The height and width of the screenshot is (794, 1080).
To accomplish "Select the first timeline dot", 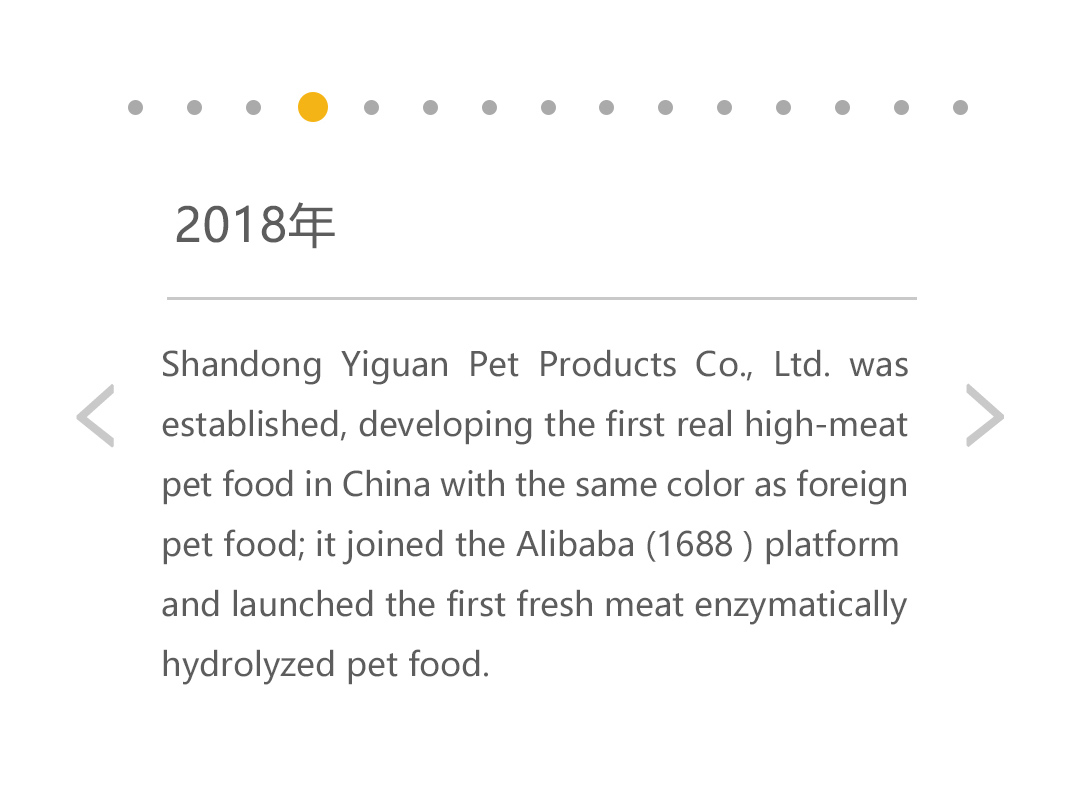I will pyautogui.click(x=136, y=107).
